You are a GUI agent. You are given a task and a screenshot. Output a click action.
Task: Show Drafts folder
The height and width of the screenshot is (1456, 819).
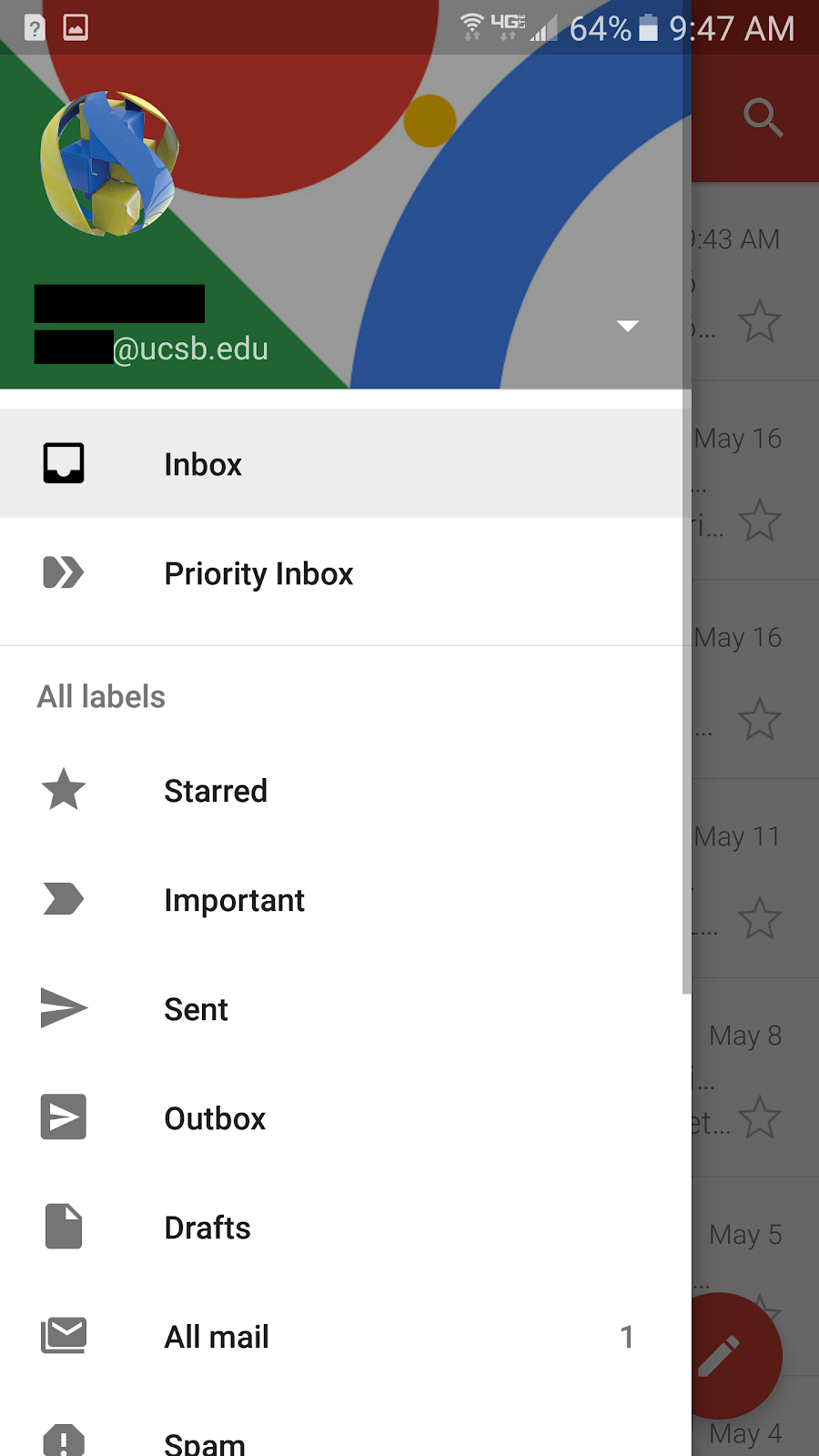[207, 1228]
